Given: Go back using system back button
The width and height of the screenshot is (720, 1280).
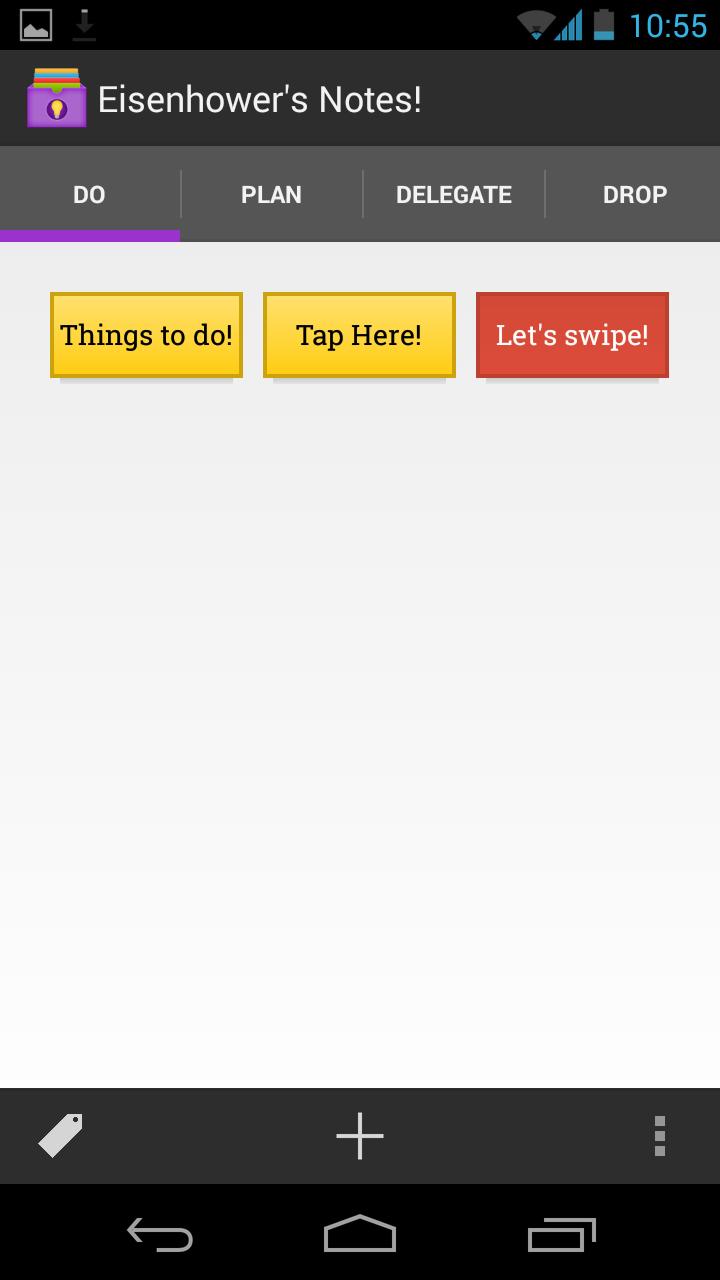Looking at the screenshot, I should point(160,1236).
